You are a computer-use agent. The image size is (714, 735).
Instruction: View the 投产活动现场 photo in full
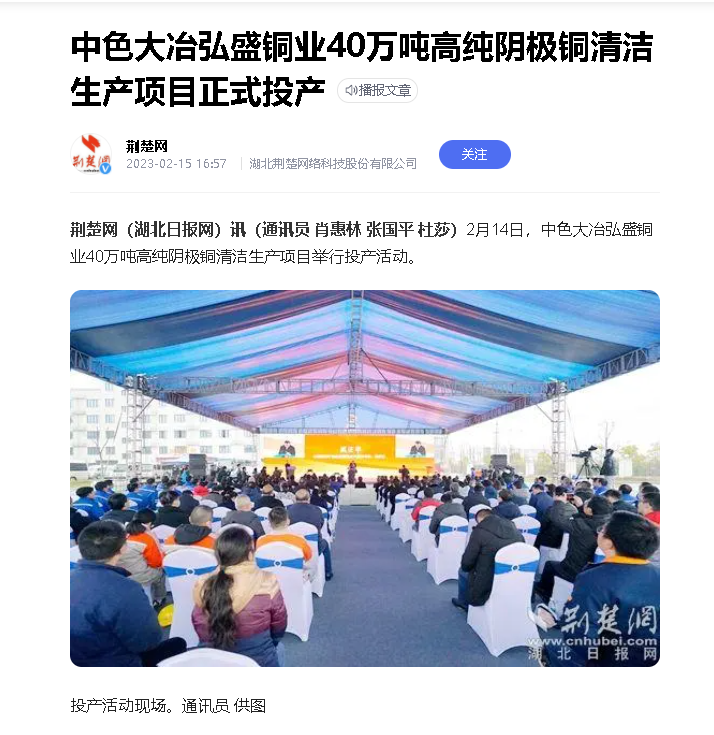tap(364, 478)
